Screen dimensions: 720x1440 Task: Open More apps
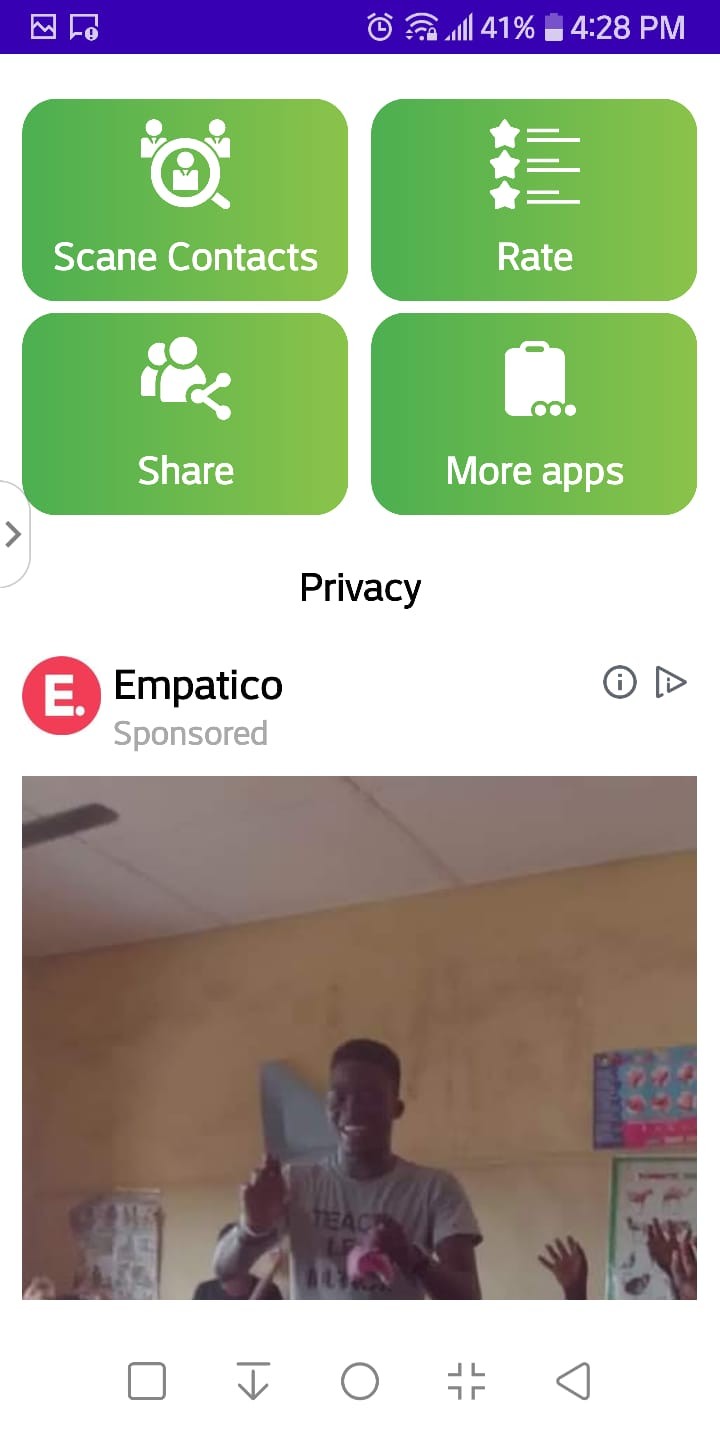pyautogui.click(x=534, y=414)
